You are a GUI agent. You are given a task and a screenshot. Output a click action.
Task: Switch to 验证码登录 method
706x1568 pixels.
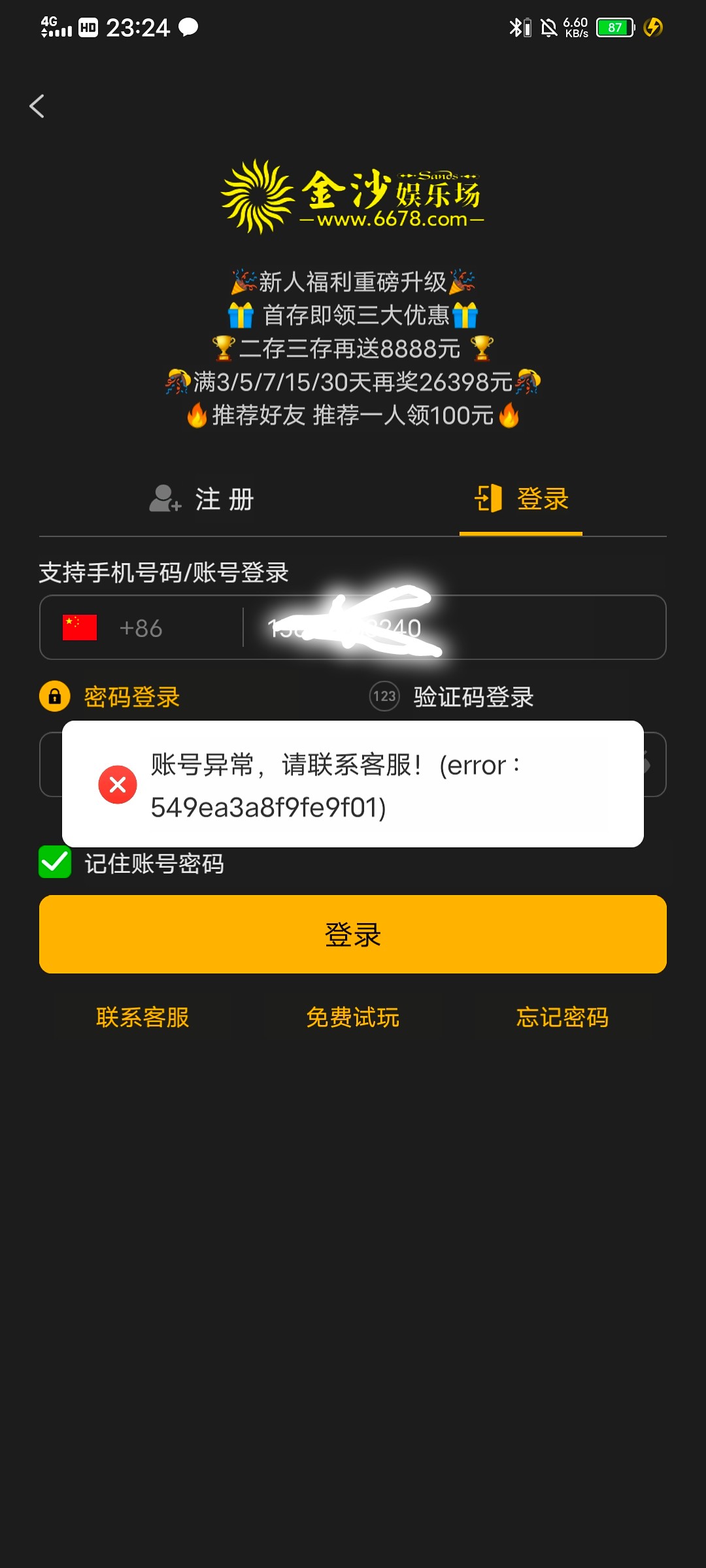pyautogui.click(x=451, y=696)
